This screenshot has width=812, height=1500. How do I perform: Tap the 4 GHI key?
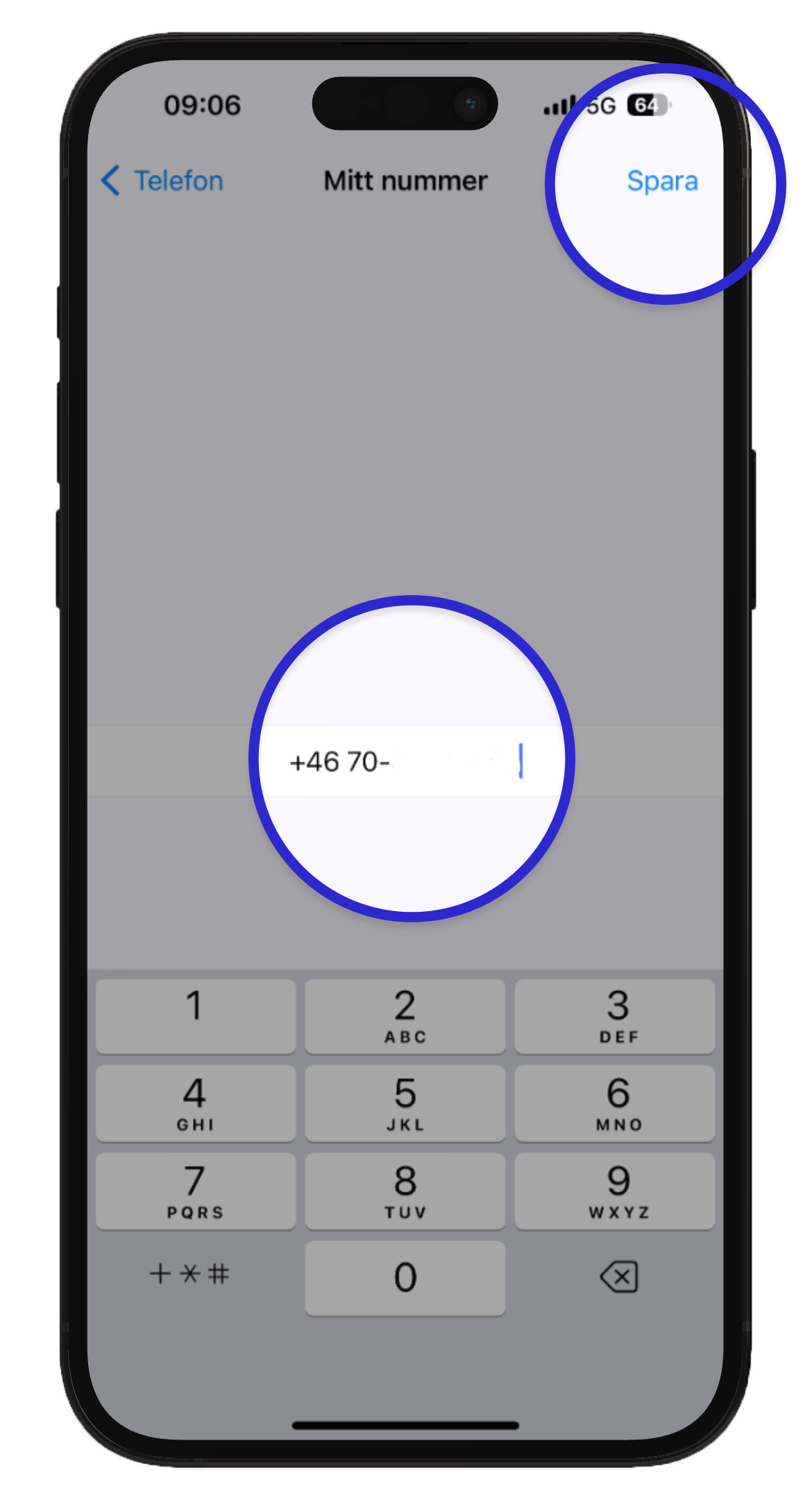coord(195,1103)
